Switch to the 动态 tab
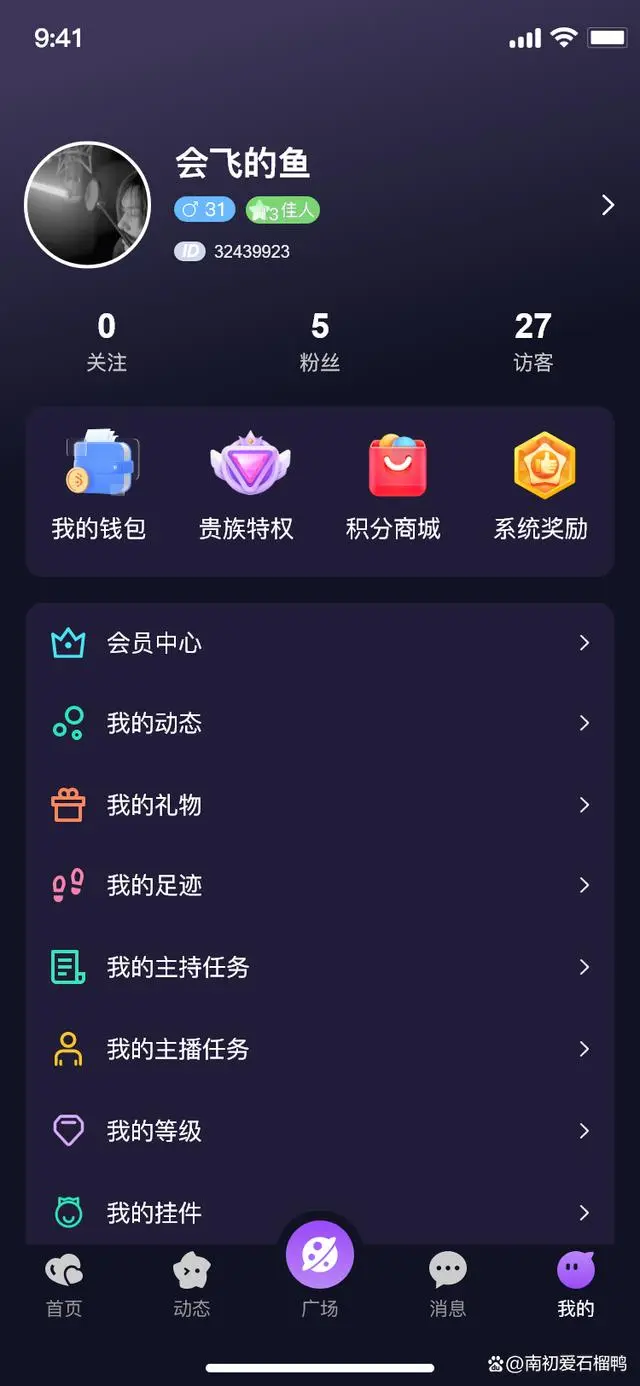 [192, 1285]
